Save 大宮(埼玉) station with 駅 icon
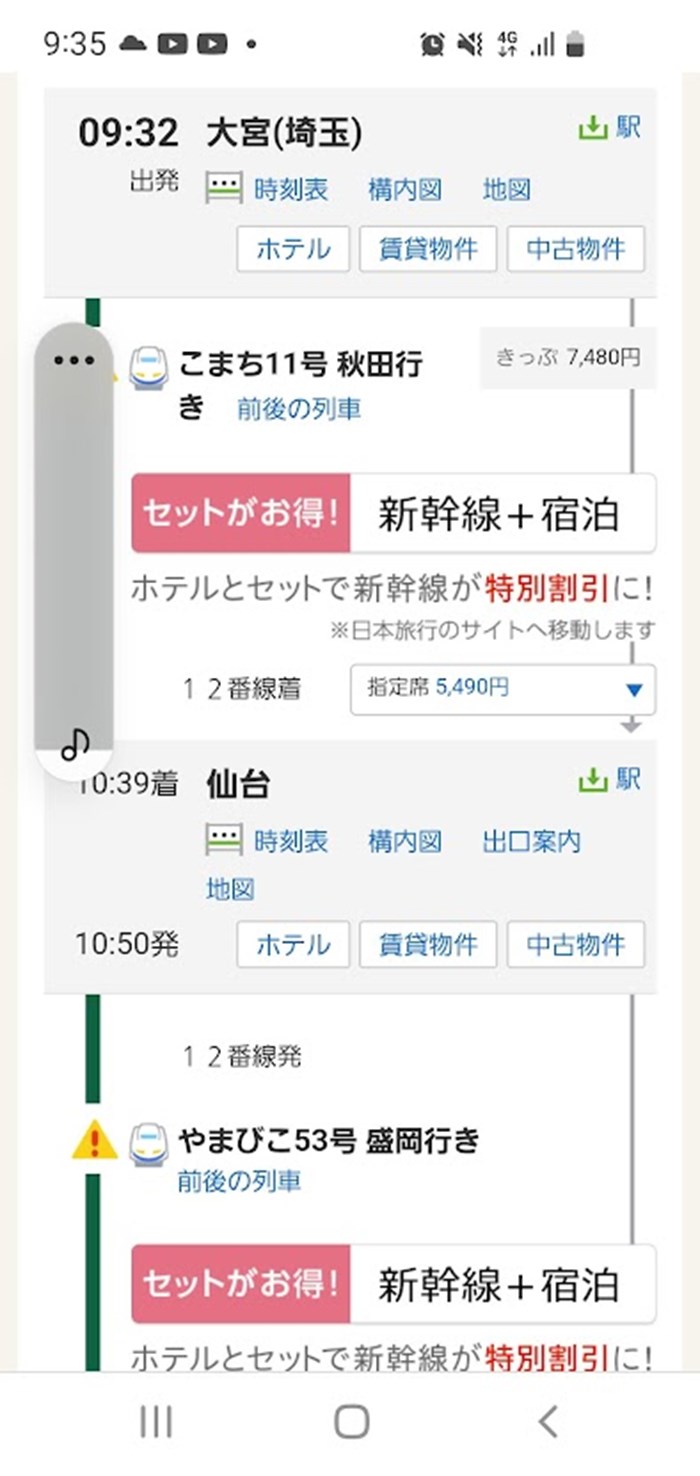This screenshot has width=700, height=1476. click(610, 128)
